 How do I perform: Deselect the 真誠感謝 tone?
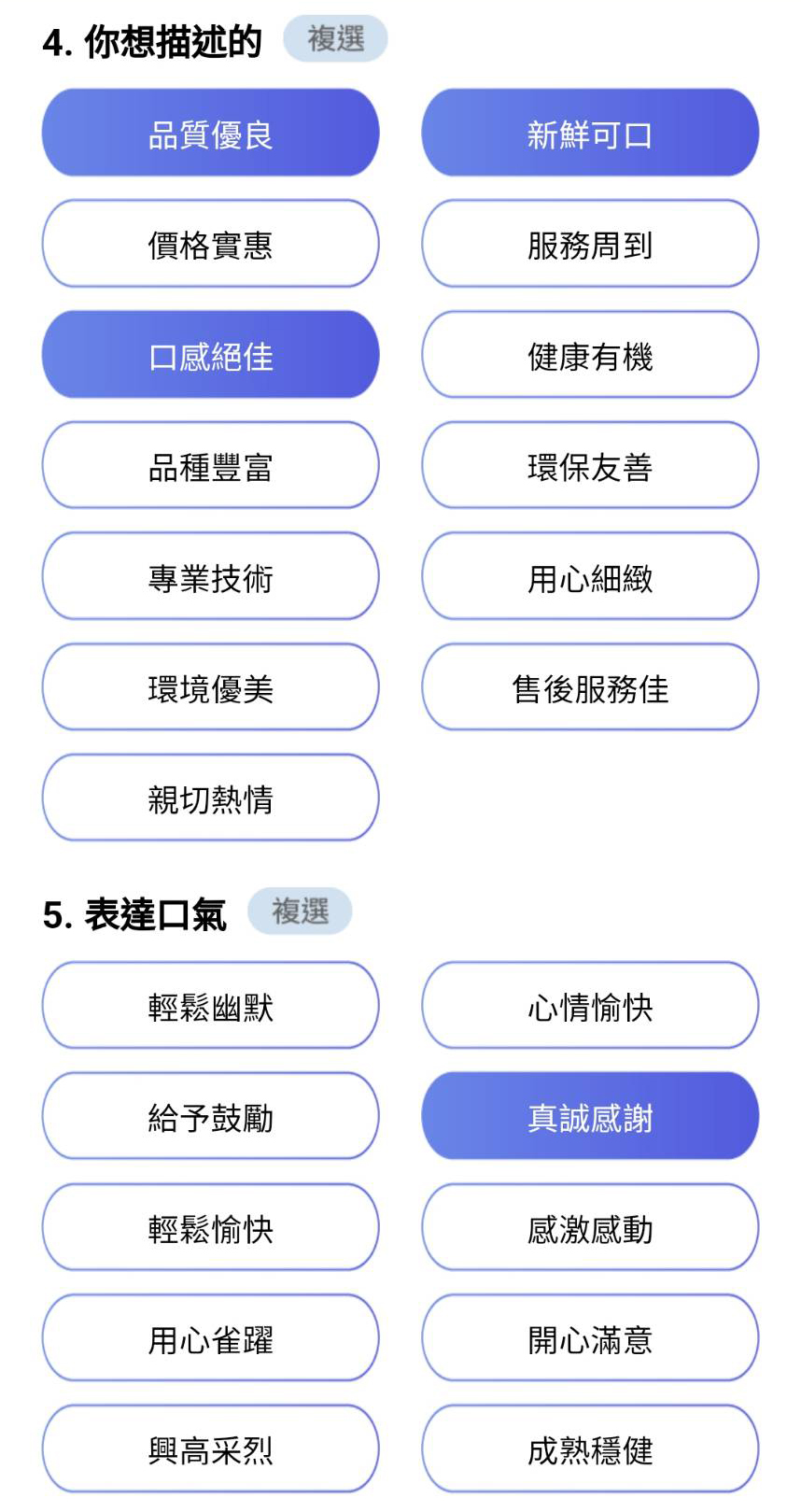[x=590, y=1117]
